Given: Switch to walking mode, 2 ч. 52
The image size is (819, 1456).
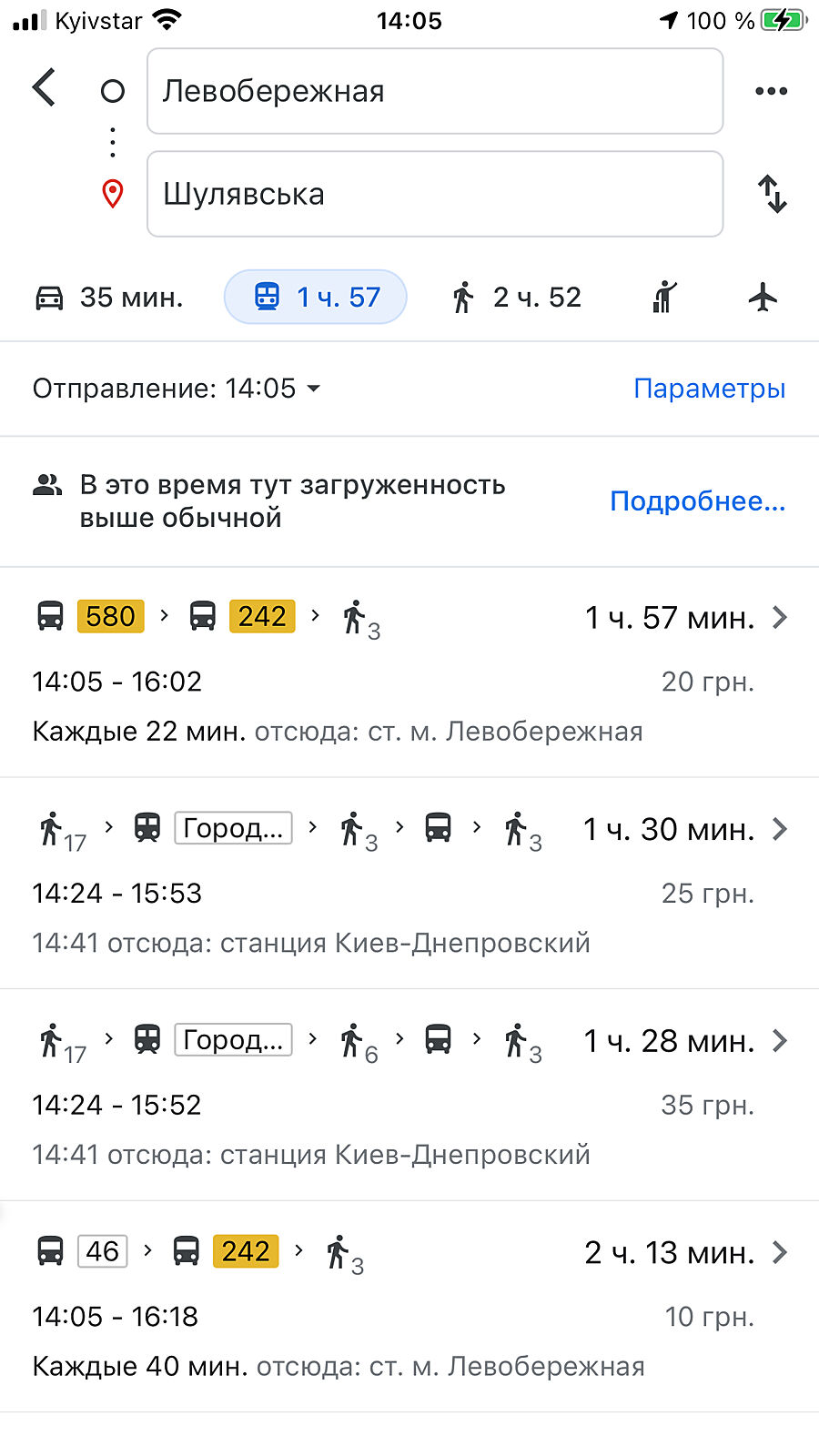Looking at the screenshot, I should point(516,298).
